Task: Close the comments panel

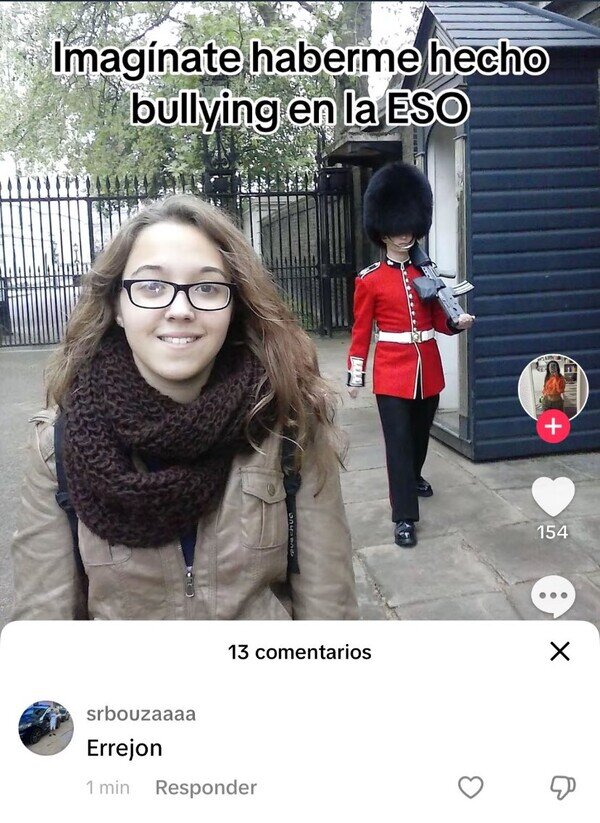Action: click(x=560, y=651)
